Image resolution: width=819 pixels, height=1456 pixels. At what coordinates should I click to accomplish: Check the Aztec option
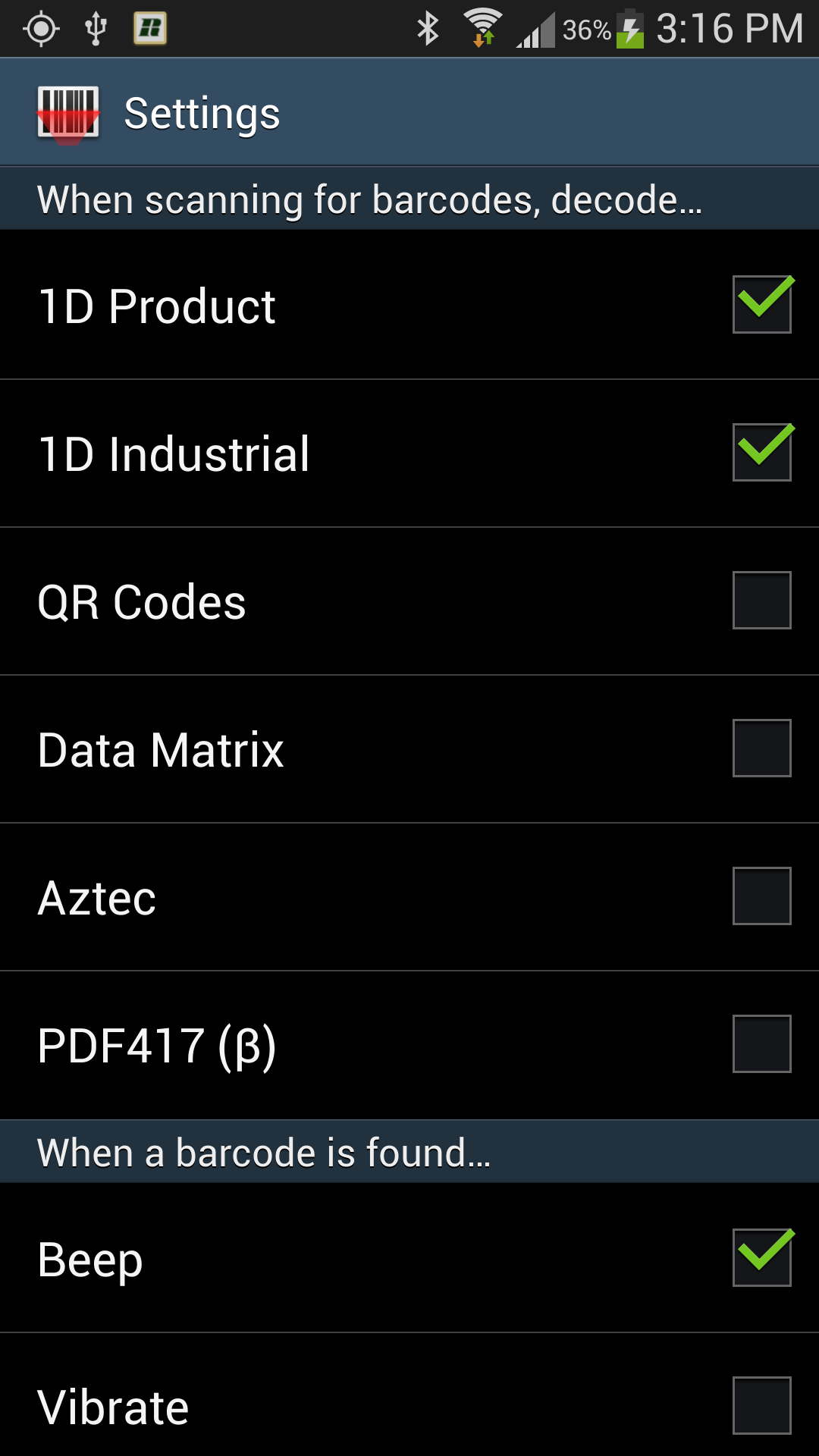[x=761, y=896]
